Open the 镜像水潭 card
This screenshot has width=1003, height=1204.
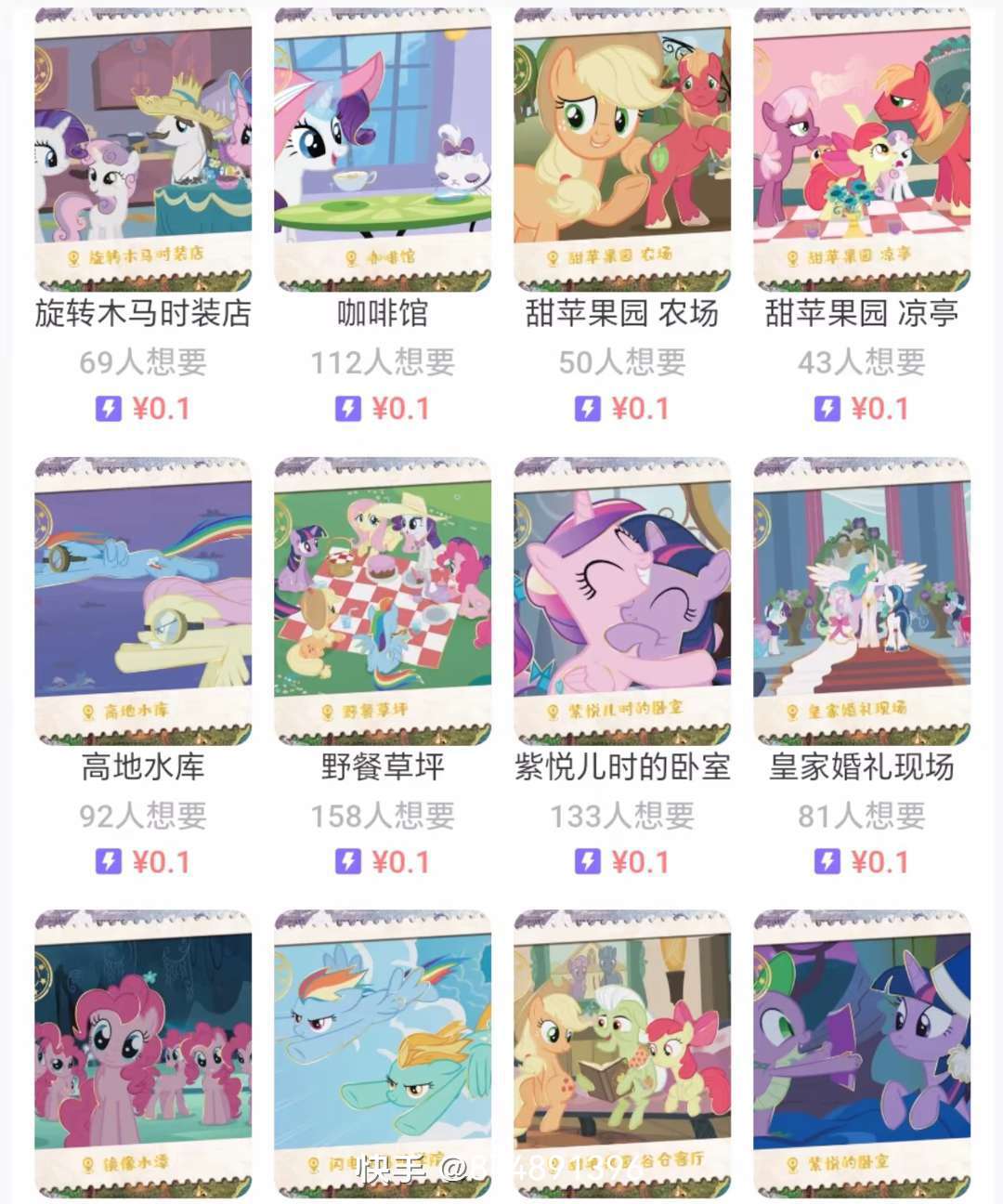(x=143, y=1050)
